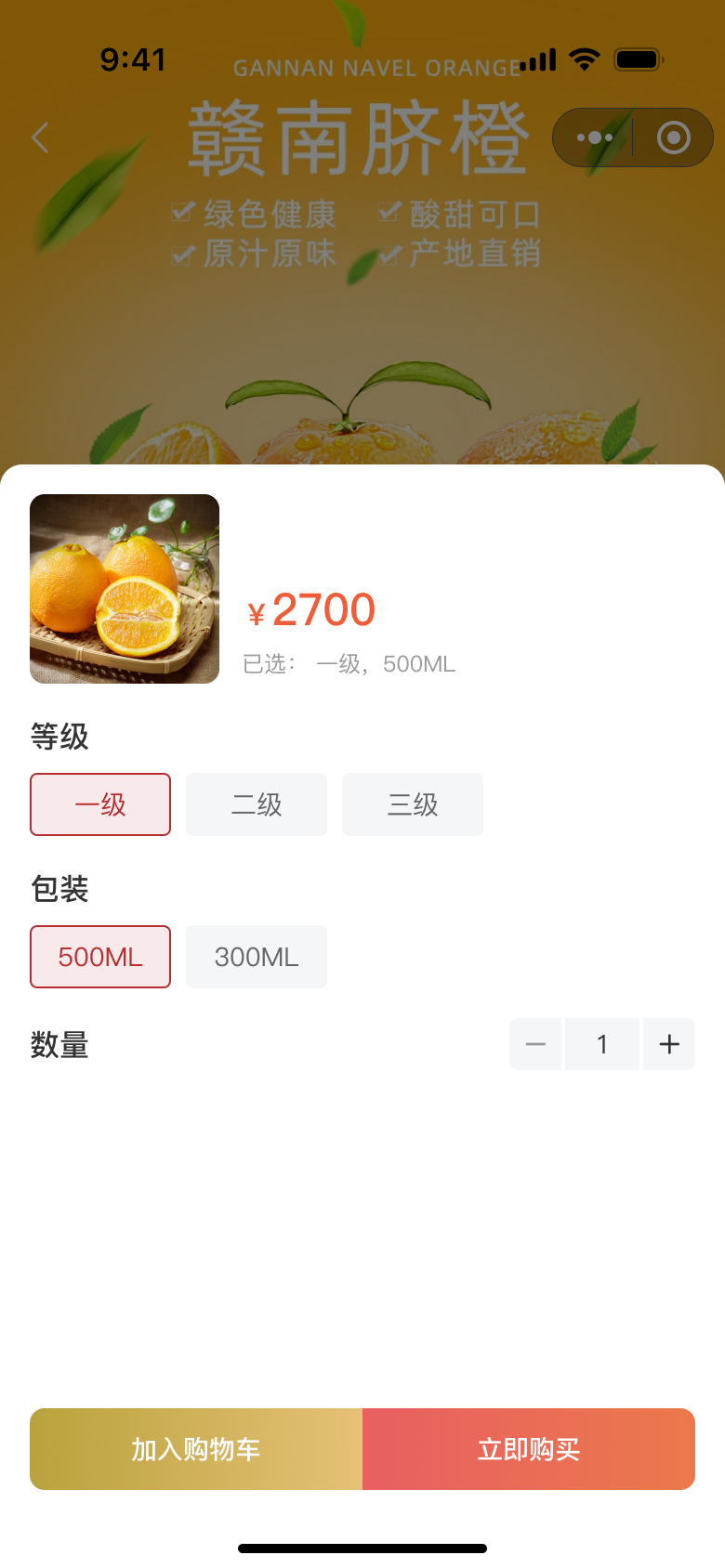Add item with 加入购物车 button

196,1449
